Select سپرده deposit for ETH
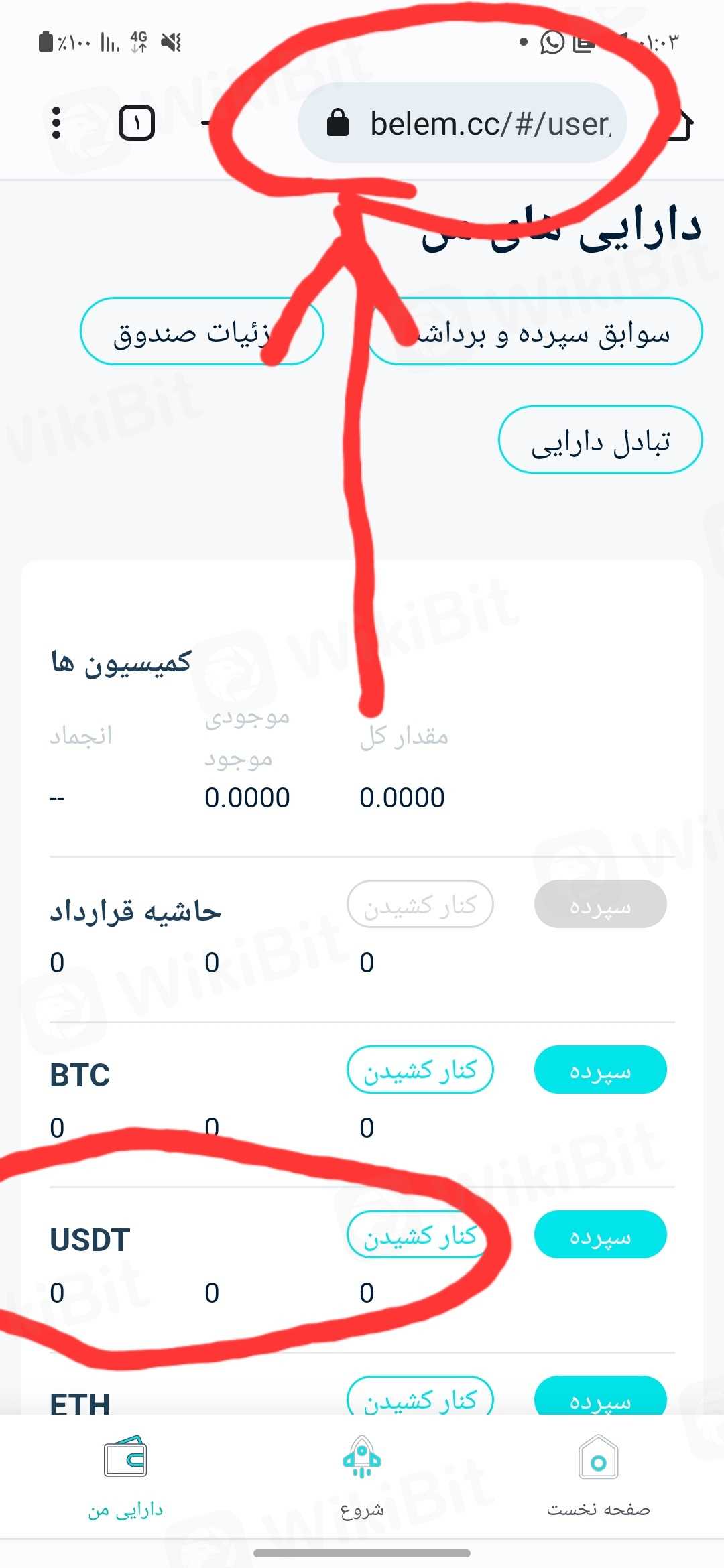 point(600,1398)
